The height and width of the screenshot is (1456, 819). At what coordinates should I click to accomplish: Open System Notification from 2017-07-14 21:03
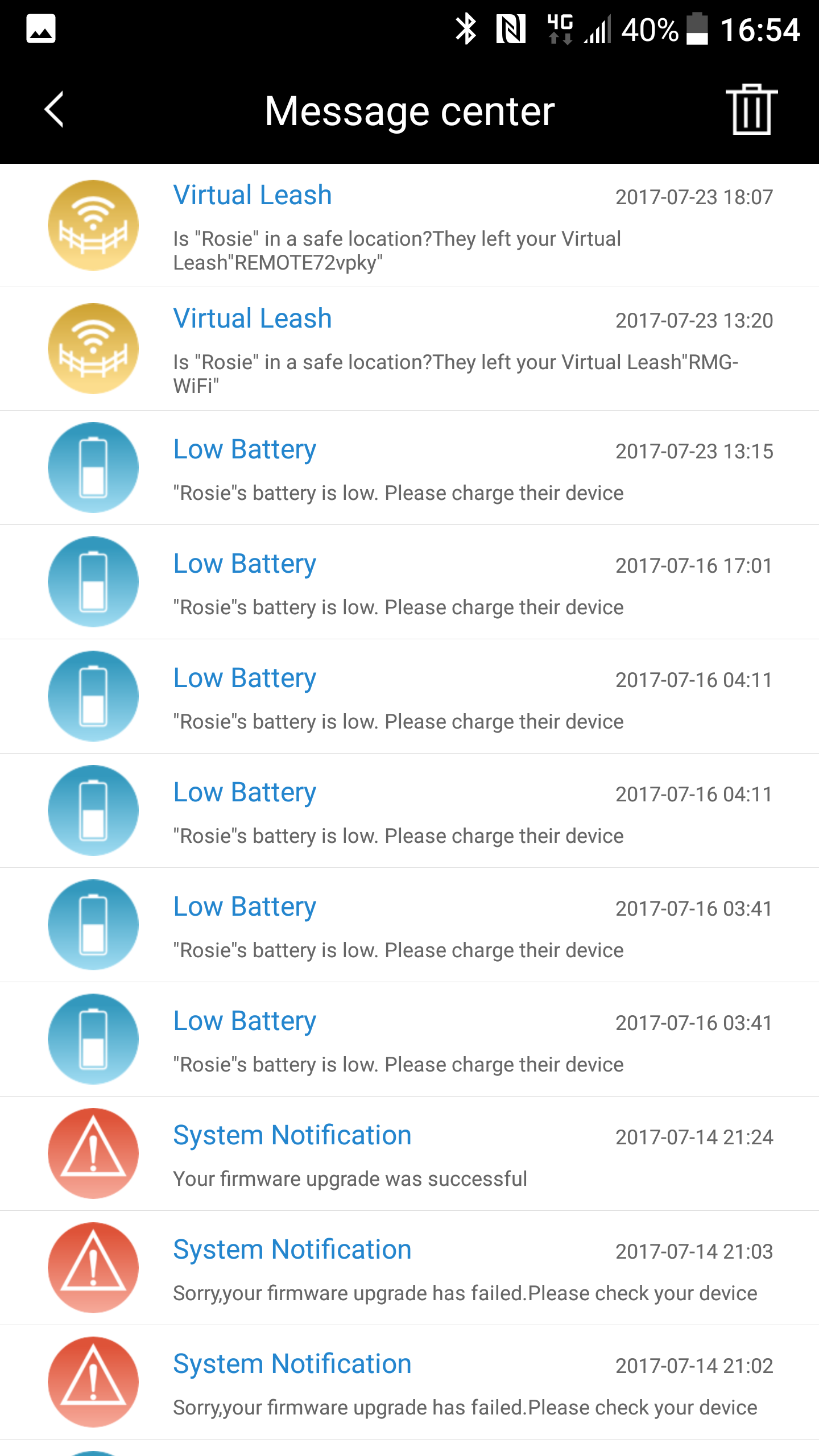409,1268
